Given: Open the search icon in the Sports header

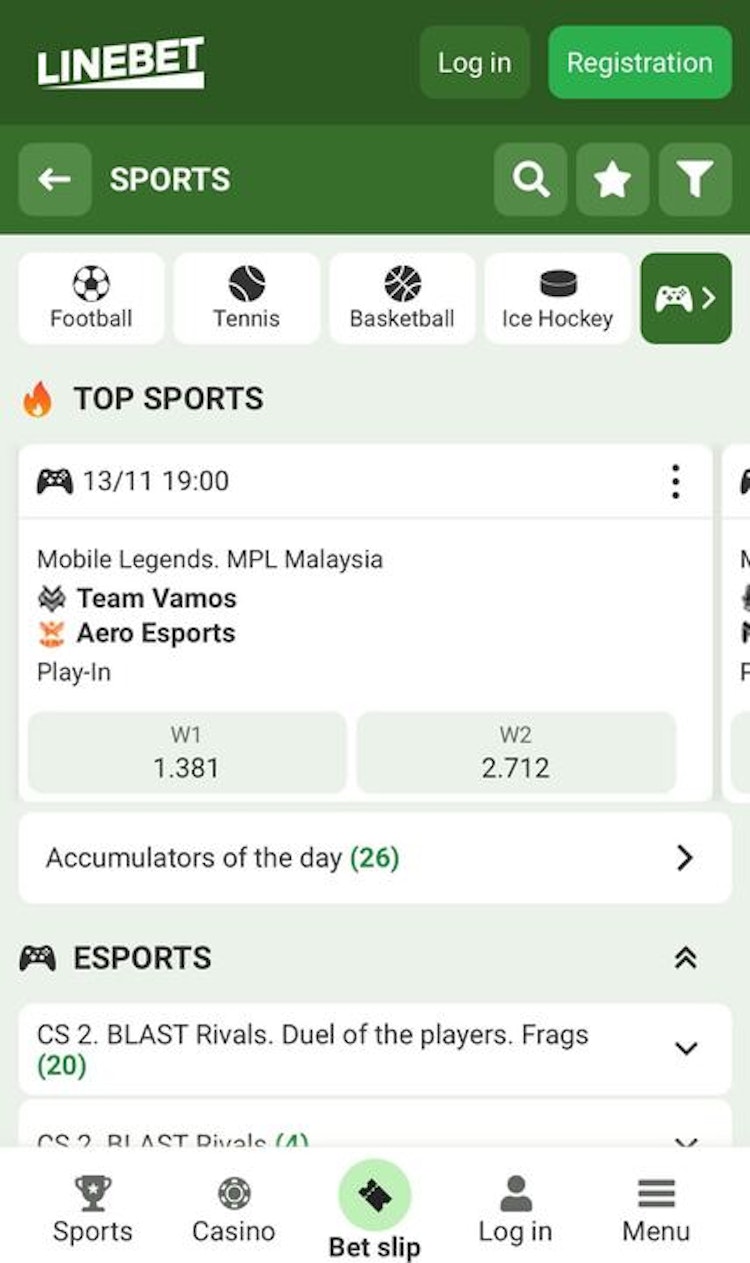Looking at the screenshot, I should 530,180.
